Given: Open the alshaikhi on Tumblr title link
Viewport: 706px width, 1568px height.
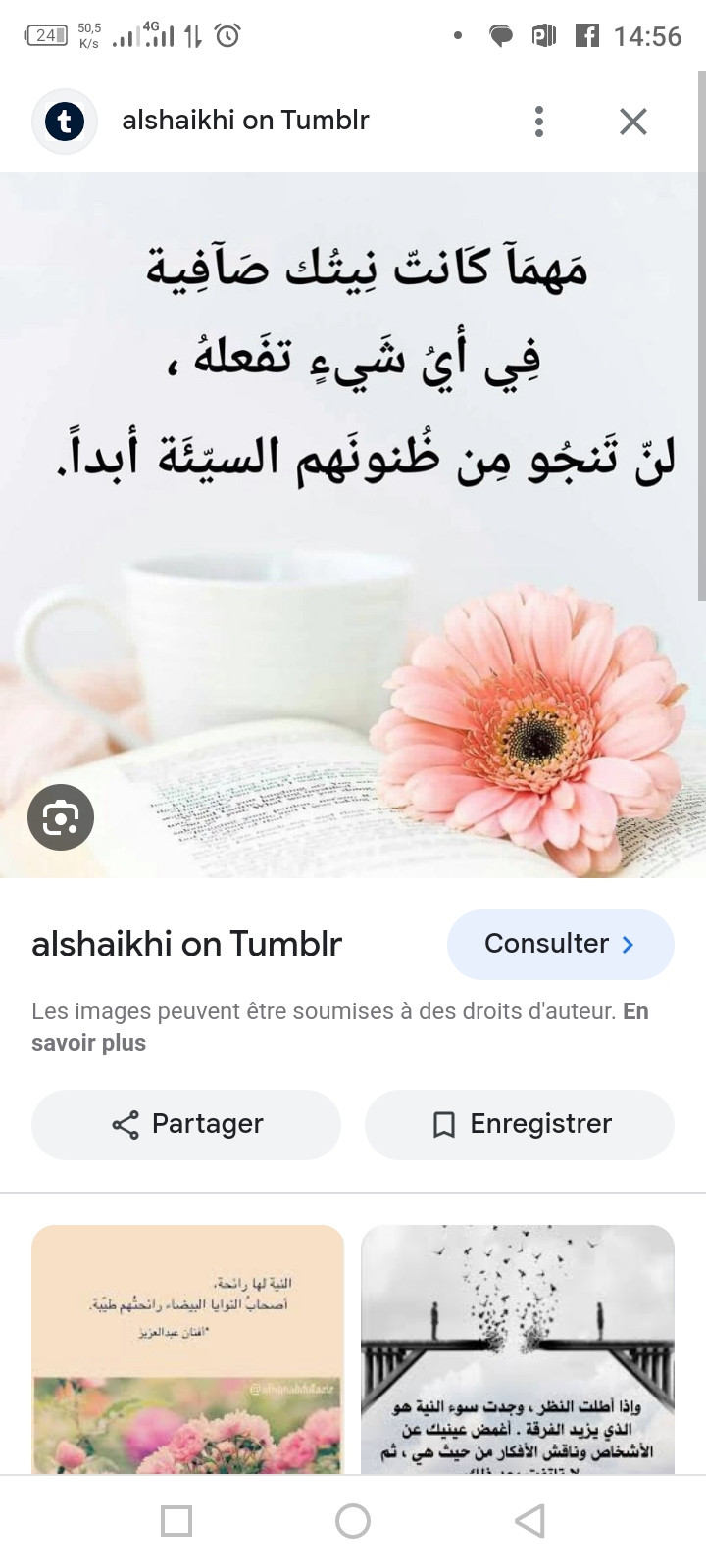Looking at the screenshot, I should point(186,944).
